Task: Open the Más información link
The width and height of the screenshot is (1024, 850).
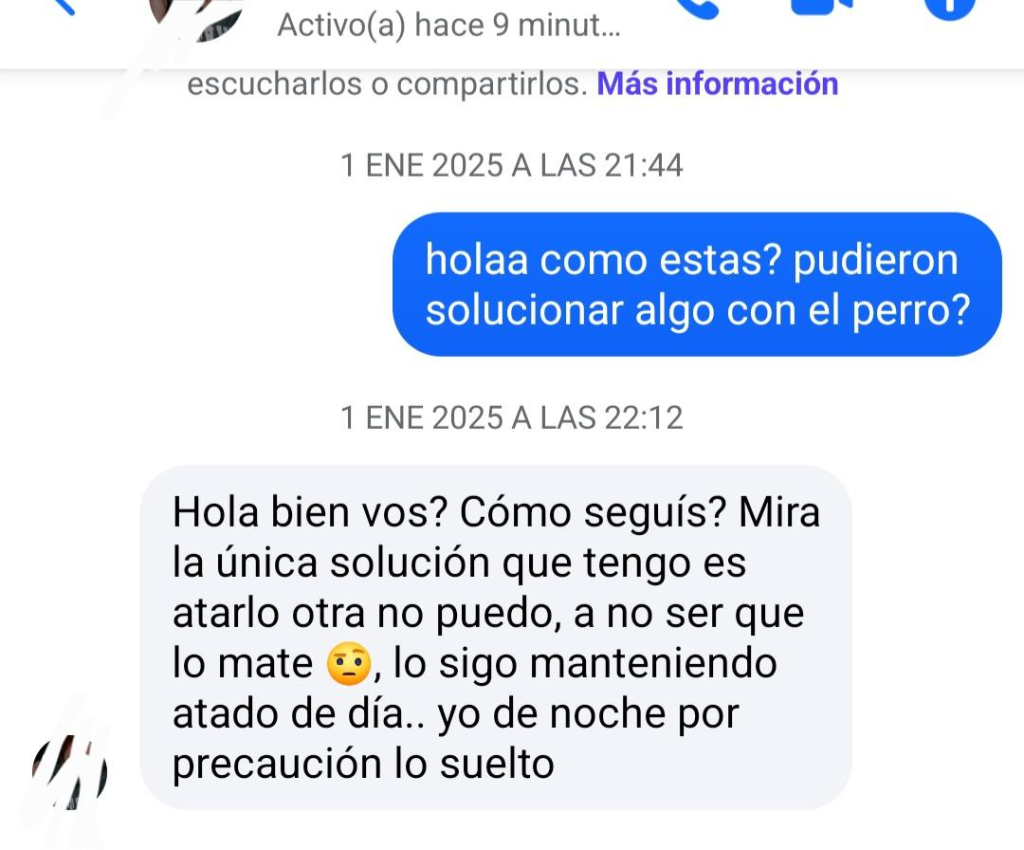Action: 717,84
